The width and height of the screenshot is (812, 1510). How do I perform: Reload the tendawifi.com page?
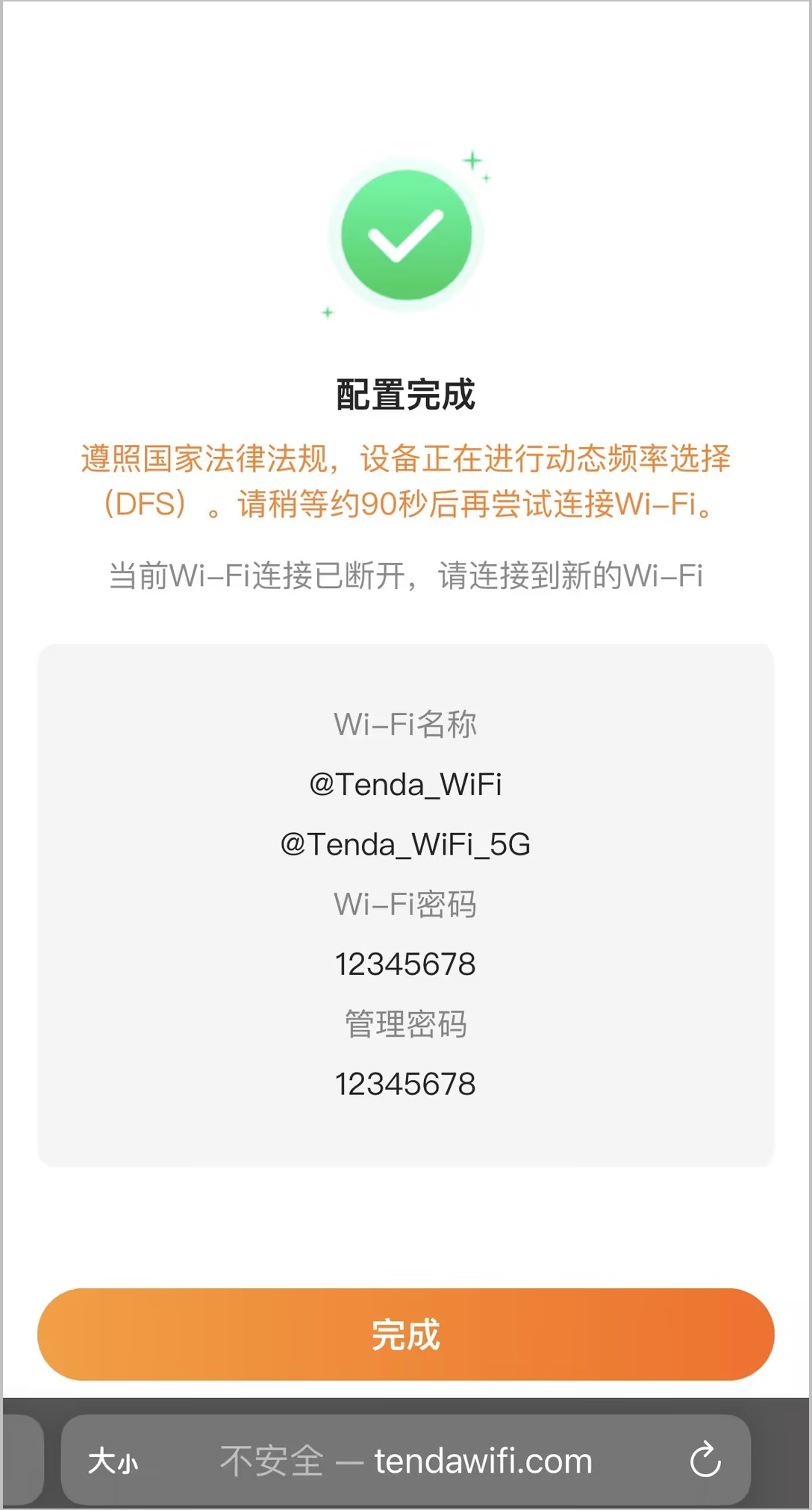(x=705, y=1460)
